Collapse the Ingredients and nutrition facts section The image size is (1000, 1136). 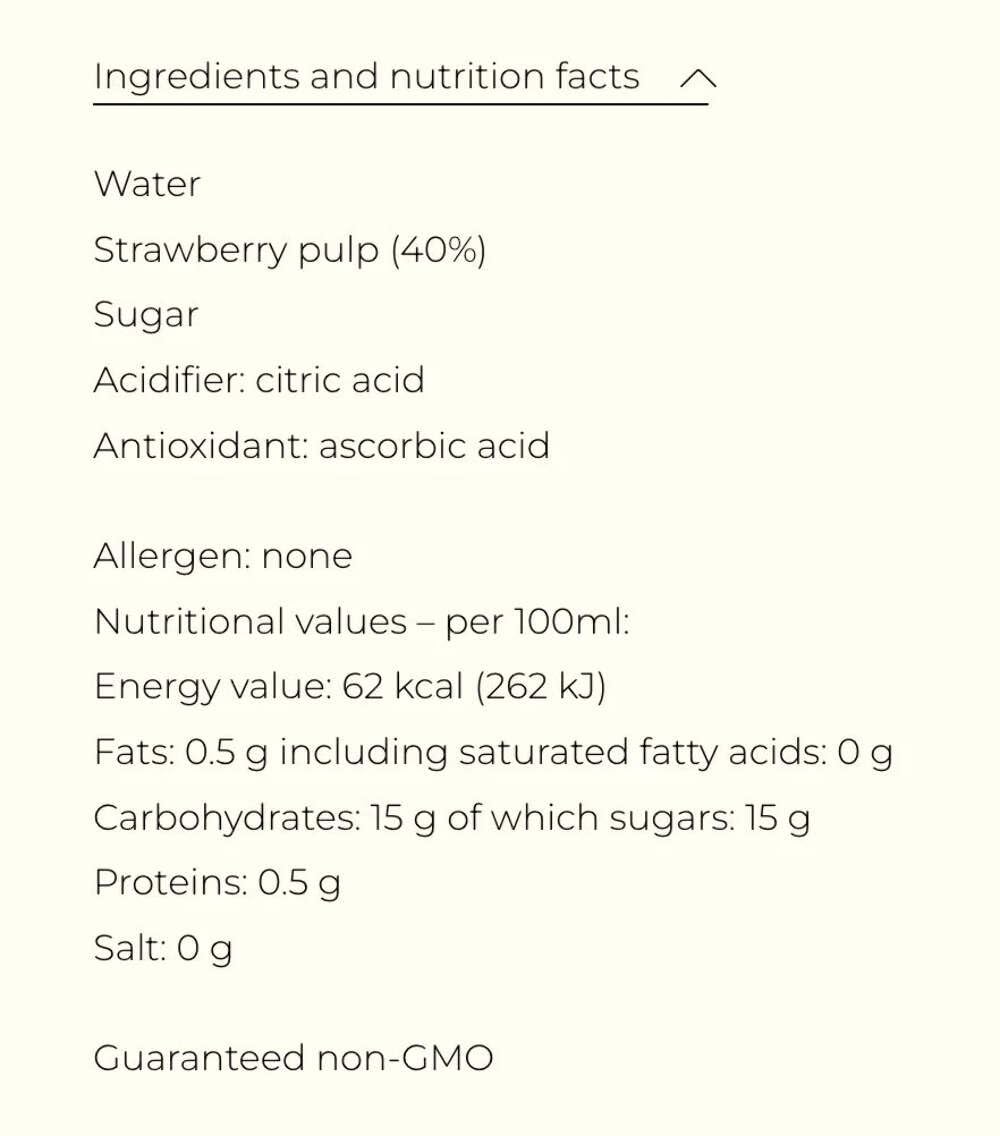click(698, 78)
